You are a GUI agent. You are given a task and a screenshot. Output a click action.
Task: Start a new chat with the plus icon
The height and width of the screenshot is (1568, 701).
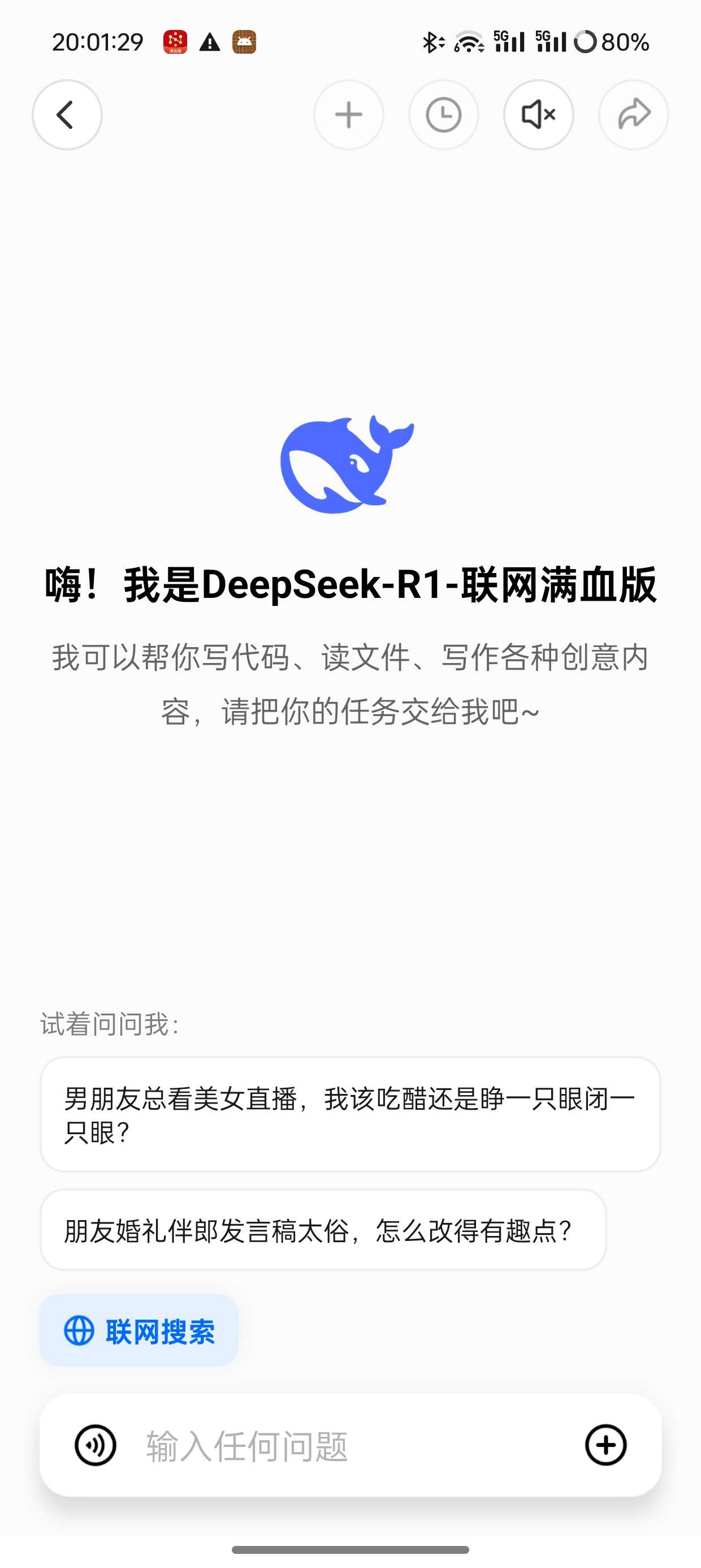(x=349, y=114)
